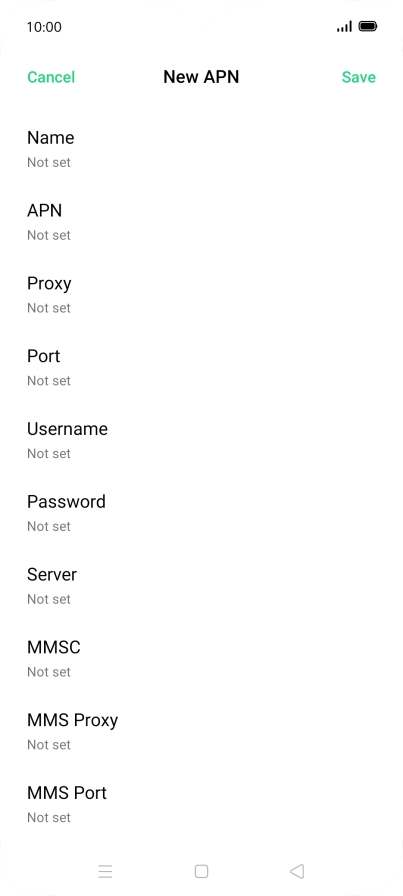Edit the Password setting
The image size is (403, 896).
[x=201, y=513]
